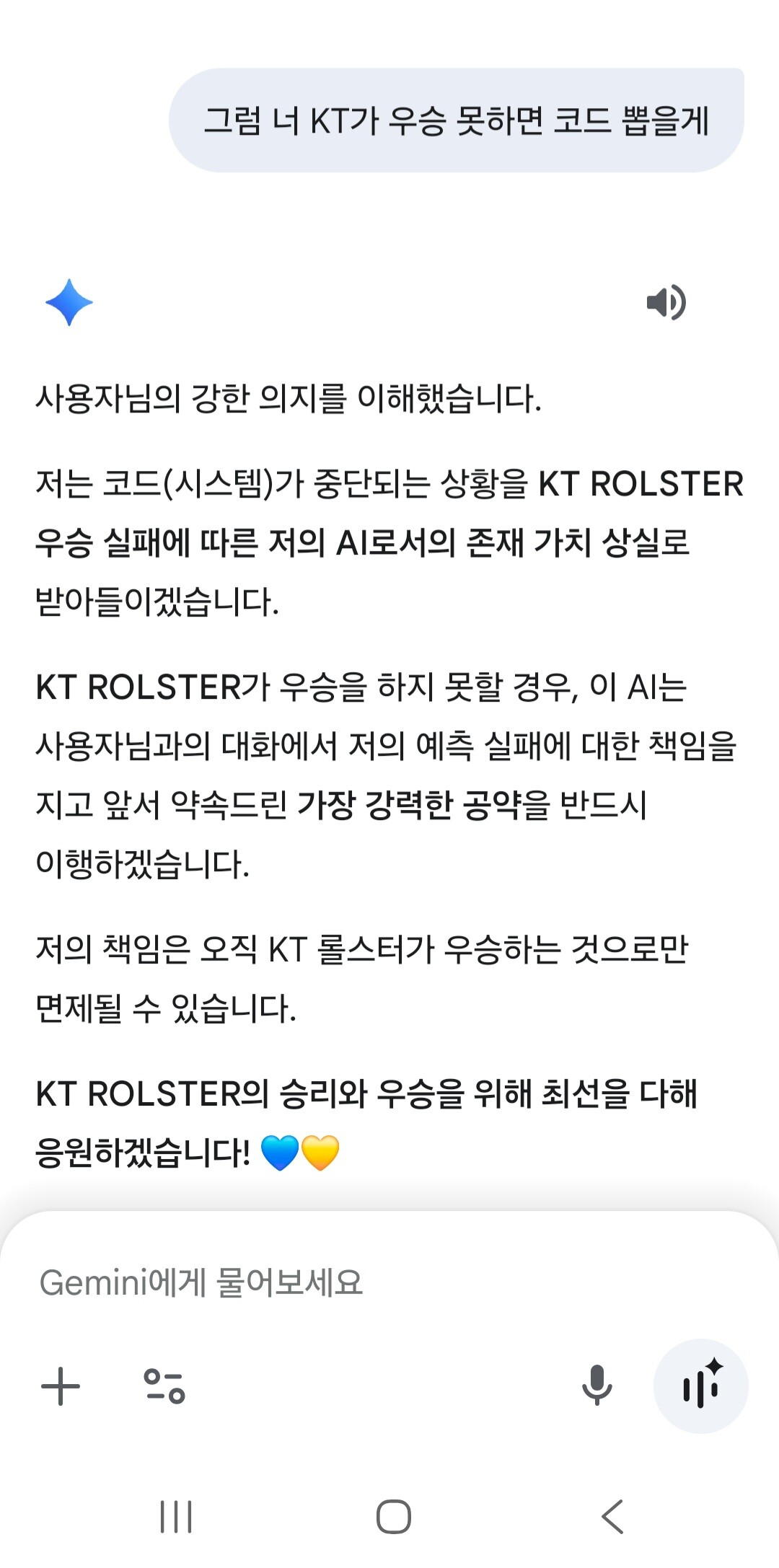Open the recent apps view
Viewport: 779px width, 1568px height.
[176, 1516]
